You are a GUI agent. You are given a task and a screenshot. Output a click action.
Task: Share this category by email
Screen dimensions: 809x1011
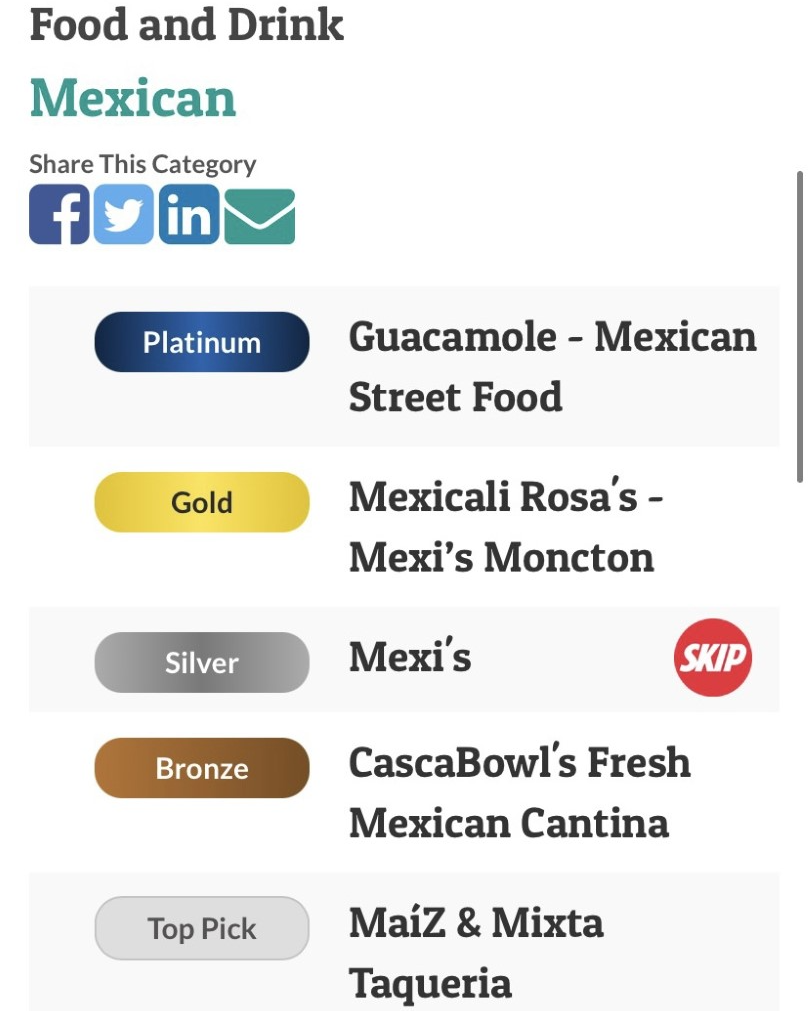click(x=260, y=216)
